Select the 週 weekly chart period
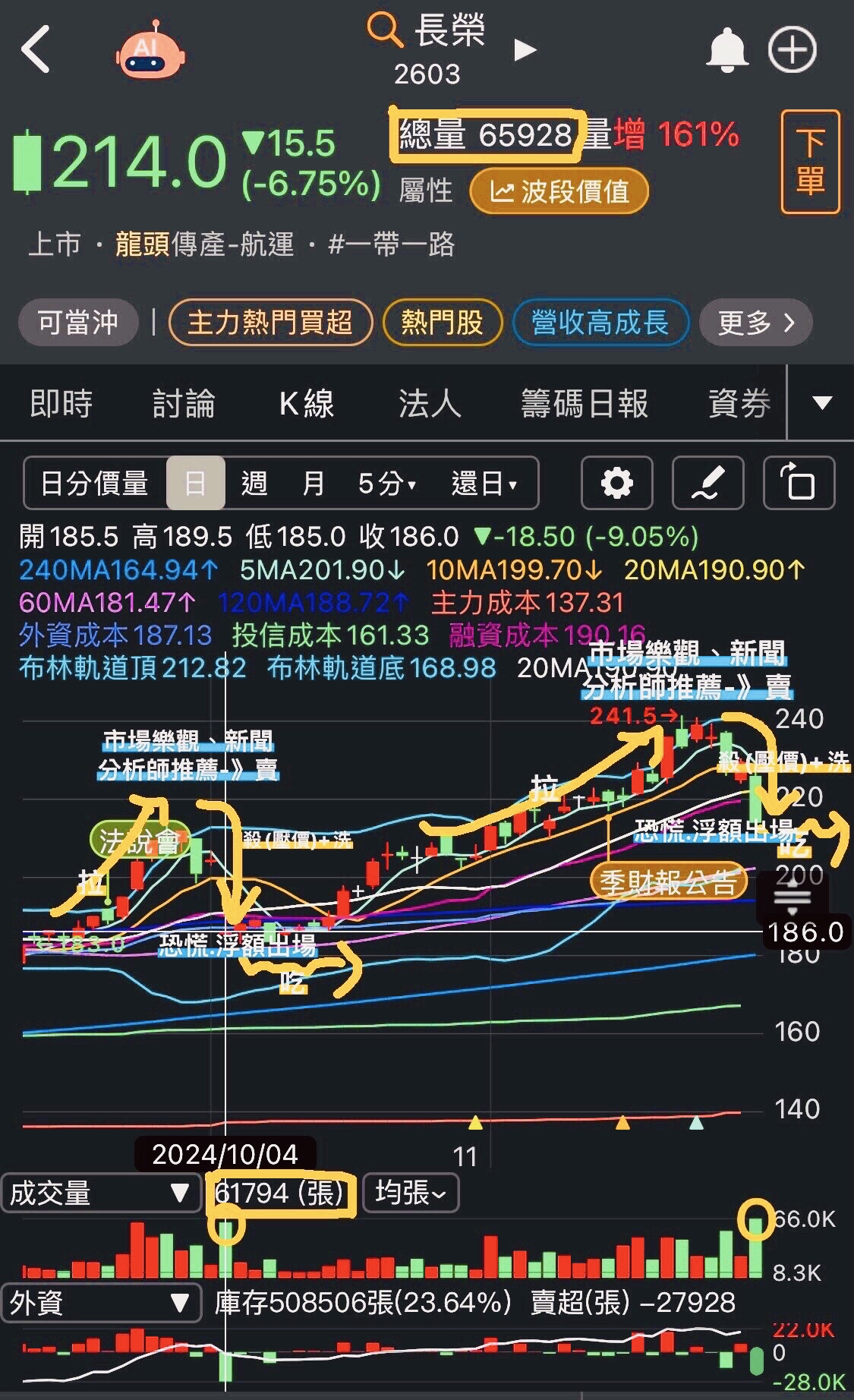Screen dimensions: 854x1400 (x=254, y=483)
